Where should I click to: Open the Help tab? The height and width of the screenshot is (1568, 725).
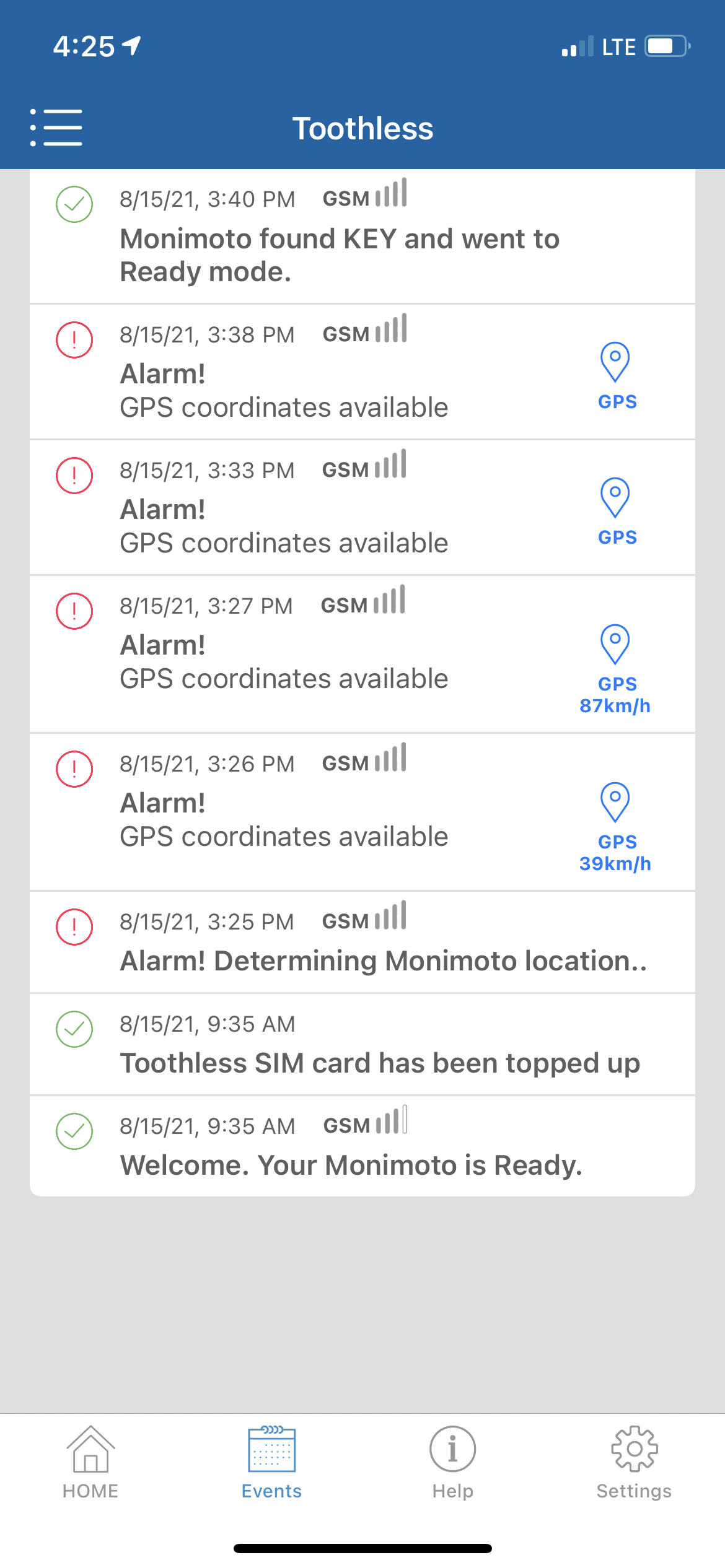[453, 1463]
